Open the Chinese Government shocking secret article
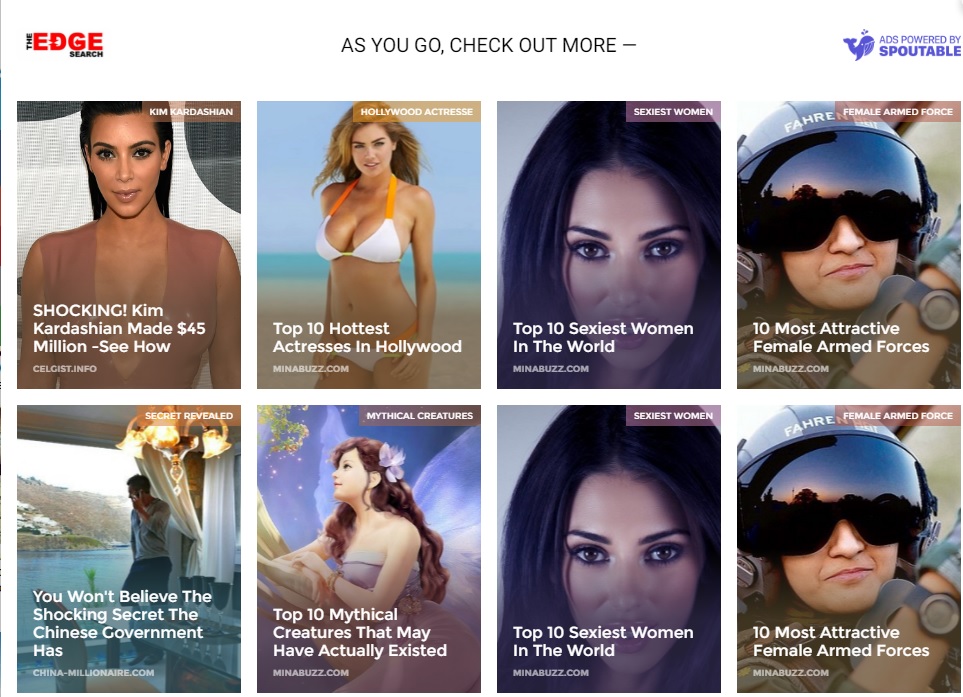 (129, 548)
